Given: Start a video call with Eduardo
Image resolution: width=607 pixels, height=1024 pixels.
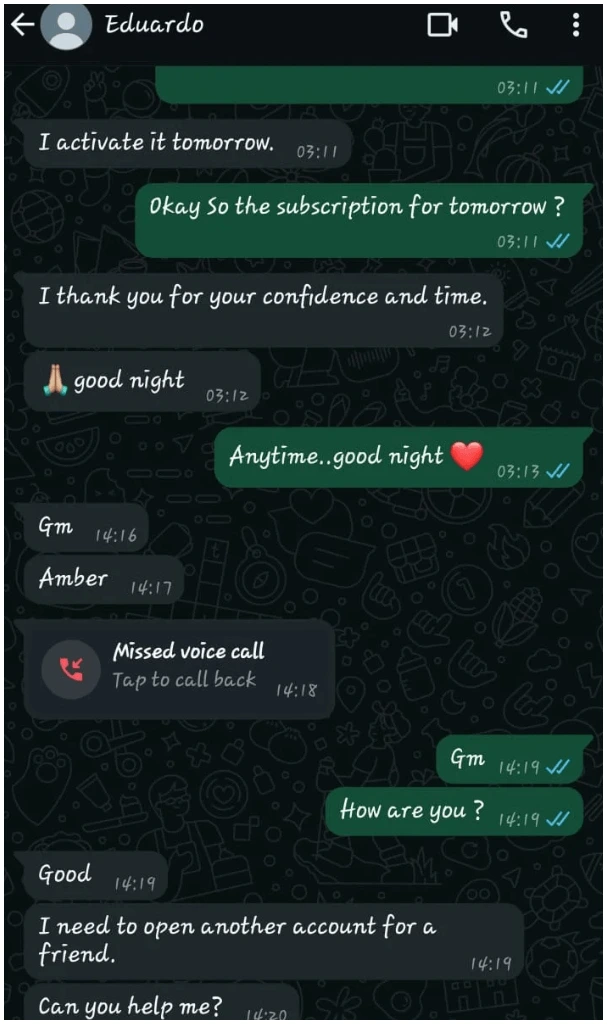Looking at the screenshot, I should [x=442, y=26].
